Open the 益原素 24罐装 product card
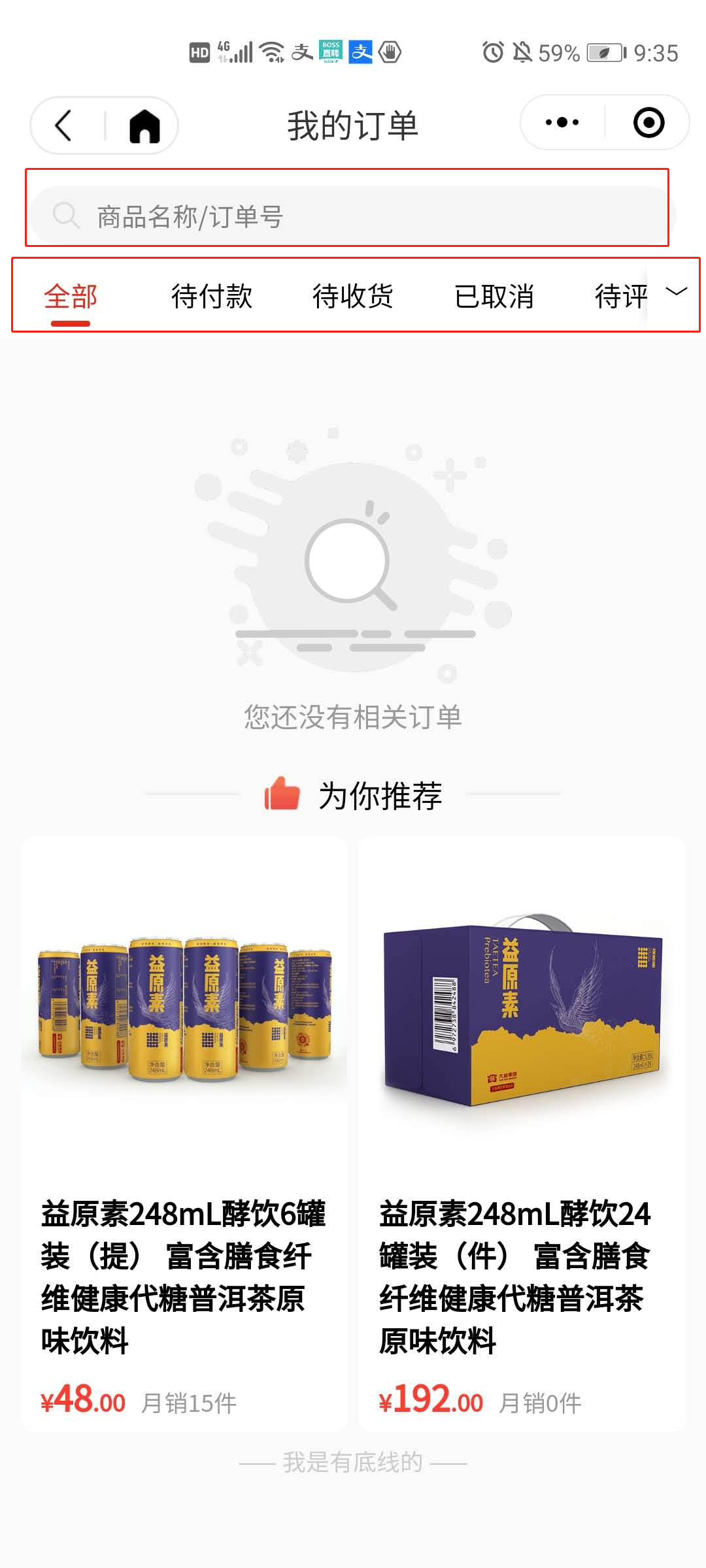 point(522,1134)
